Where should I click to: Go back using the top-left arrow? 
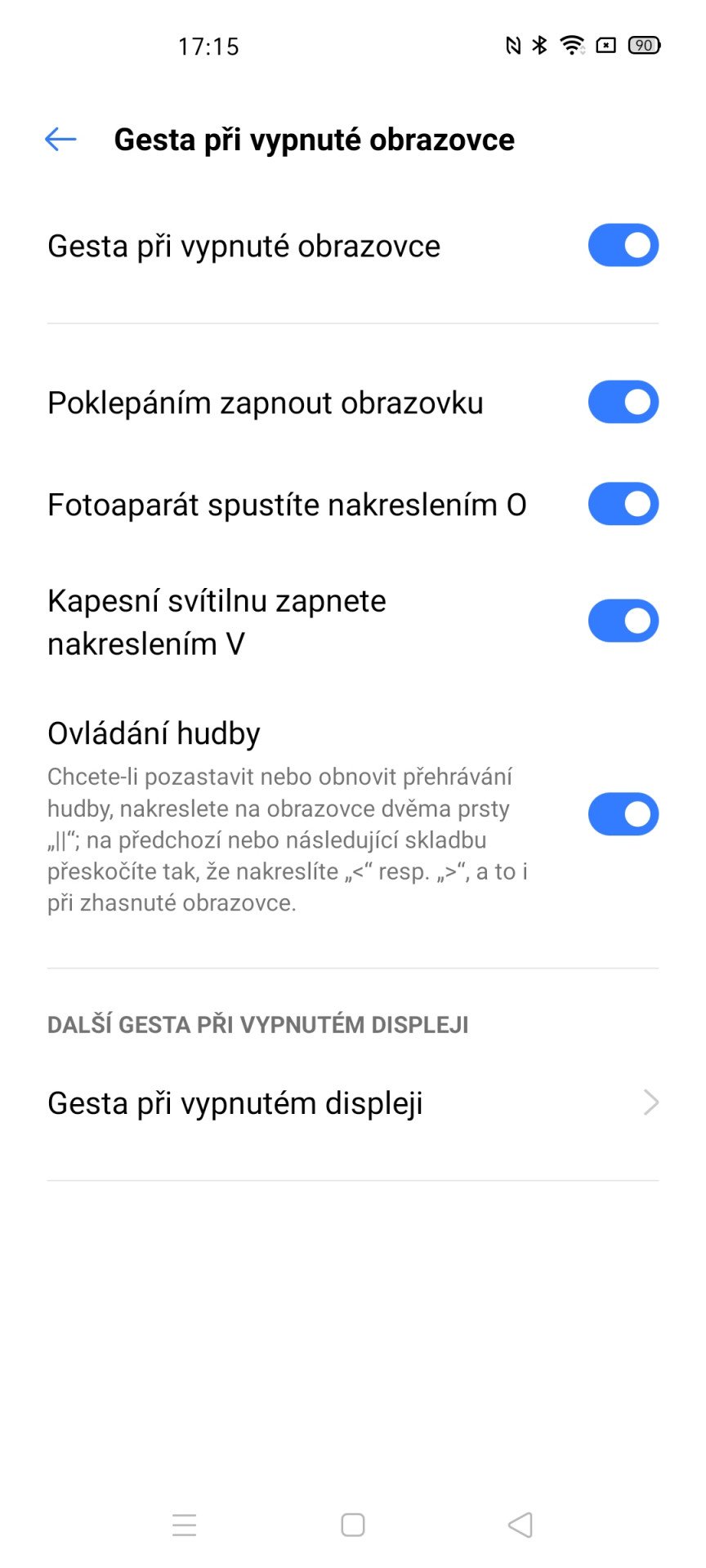60,140
